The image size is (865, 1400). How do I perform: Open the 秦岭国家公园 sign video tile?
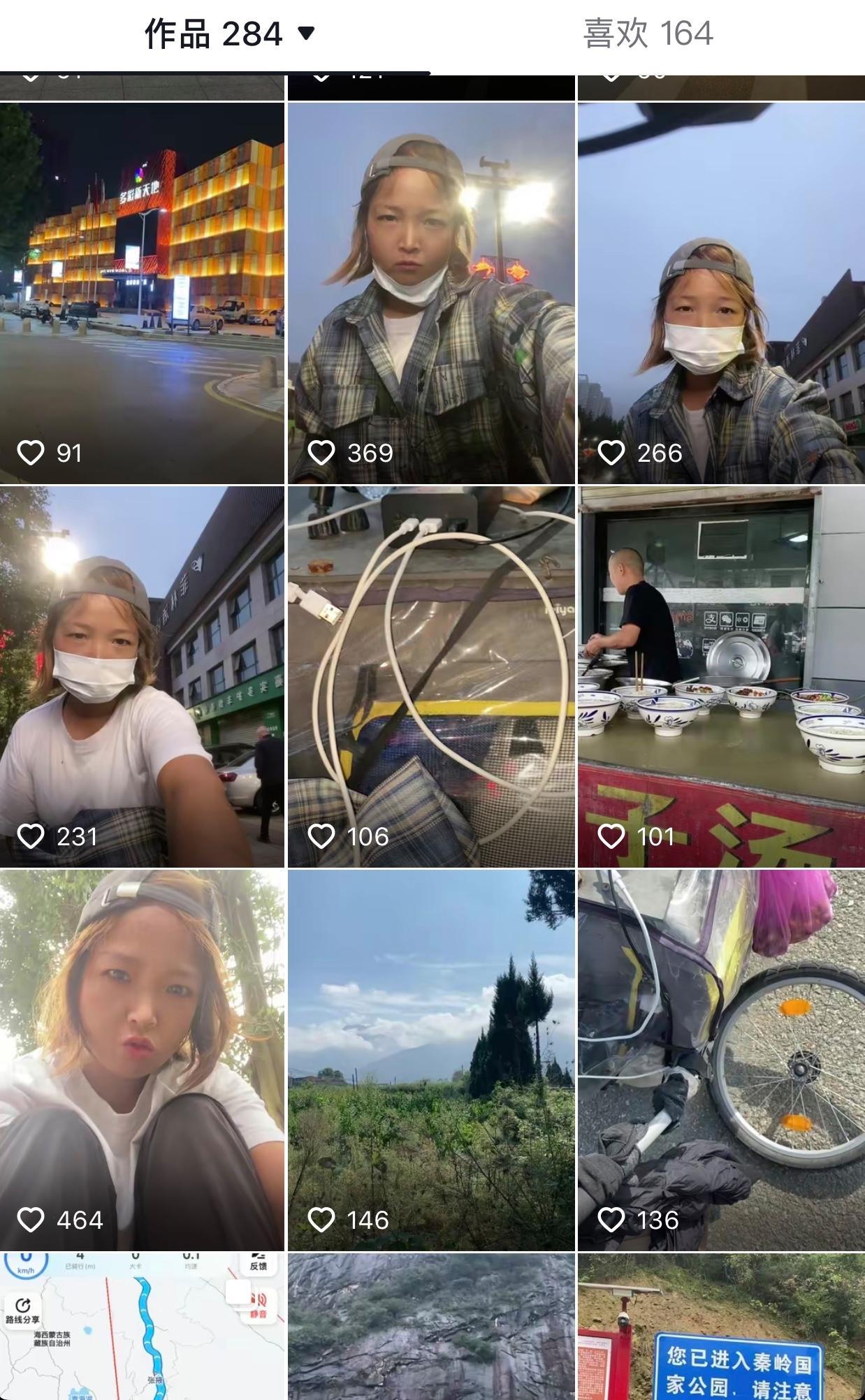[x=721, y=1327]
